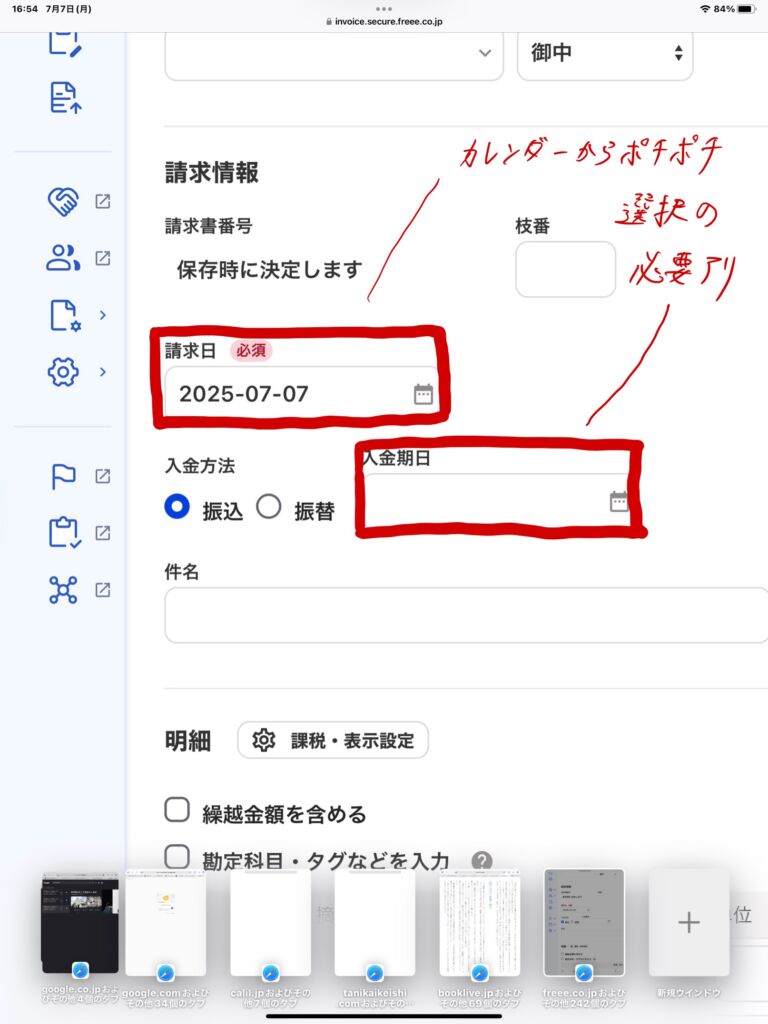This screenshot has height=1024, width=768.
Task: Select the 振替 payment method
Action: pyautogui.click(x=269, y=507)
